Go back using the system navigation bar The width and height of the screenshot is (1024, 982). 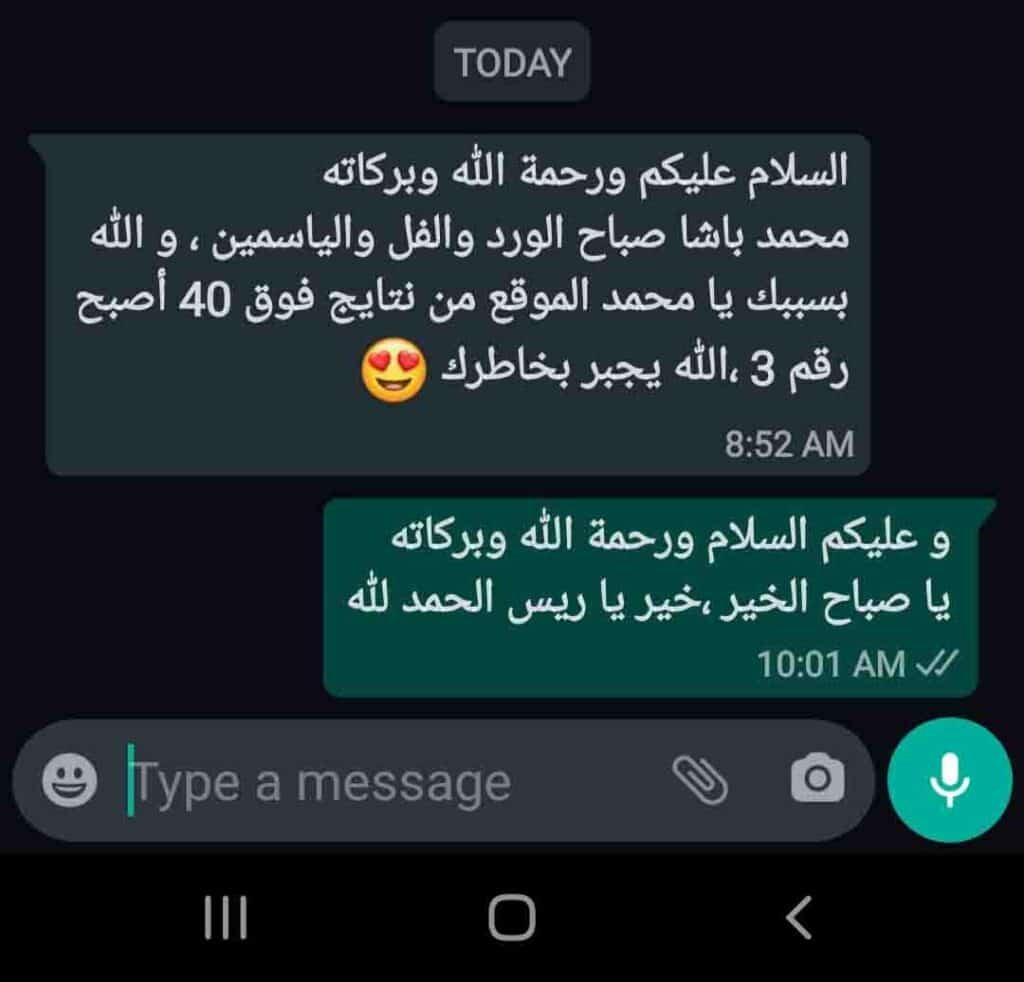point(799,917)
